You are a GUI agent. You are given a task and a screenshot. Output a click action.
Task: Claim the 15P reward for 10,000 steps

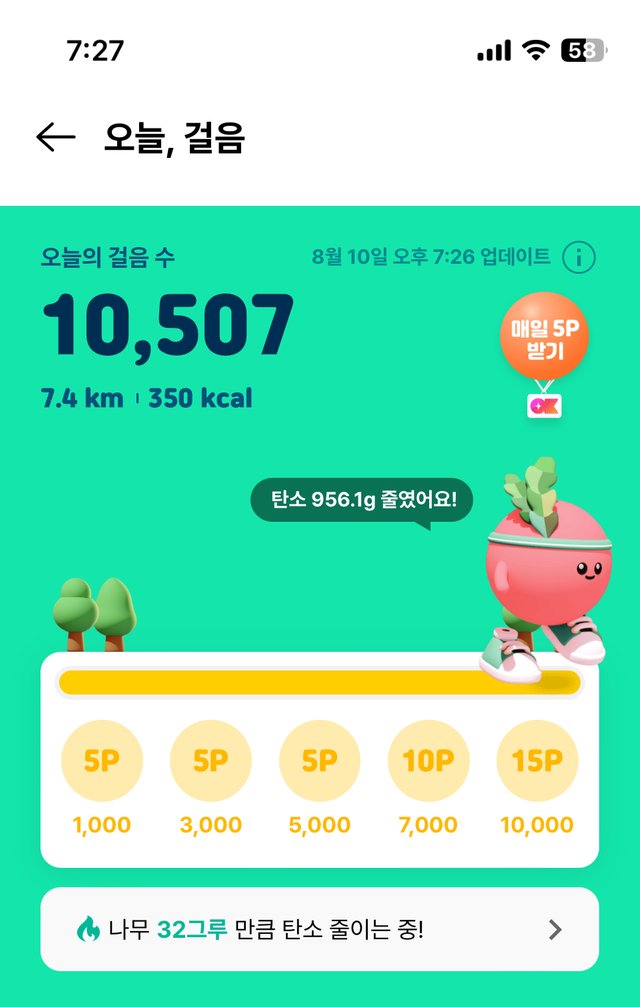tap(537, 762)
